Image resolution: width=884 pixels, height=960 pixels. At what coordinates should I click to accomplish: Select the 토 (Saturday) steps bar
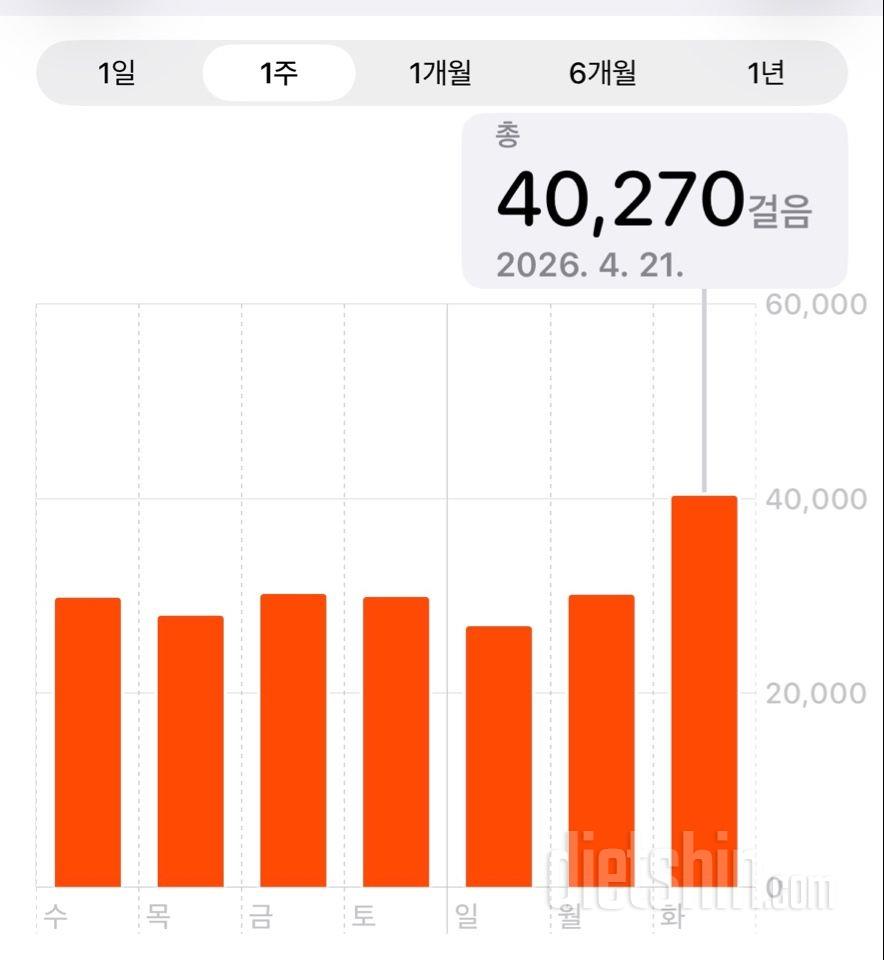click(x=396, y=742)
